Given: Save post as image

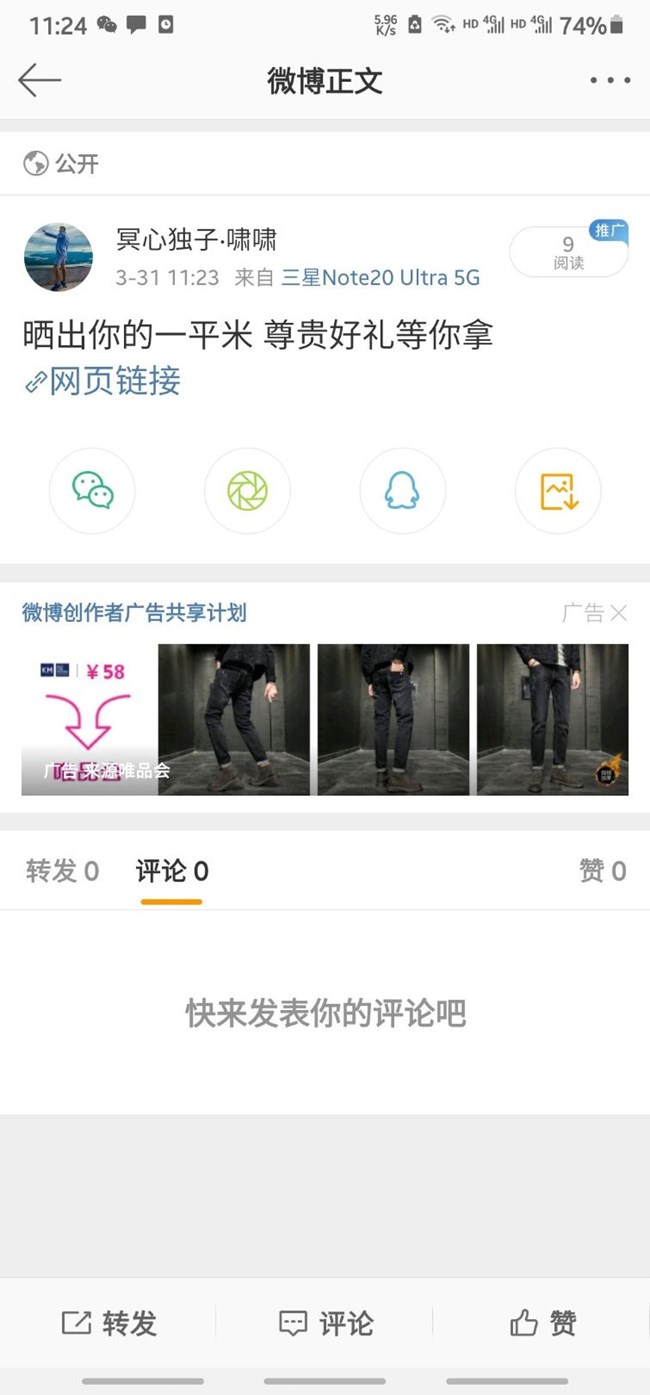Looking at the screenshot, I should (x=558, y=491).
